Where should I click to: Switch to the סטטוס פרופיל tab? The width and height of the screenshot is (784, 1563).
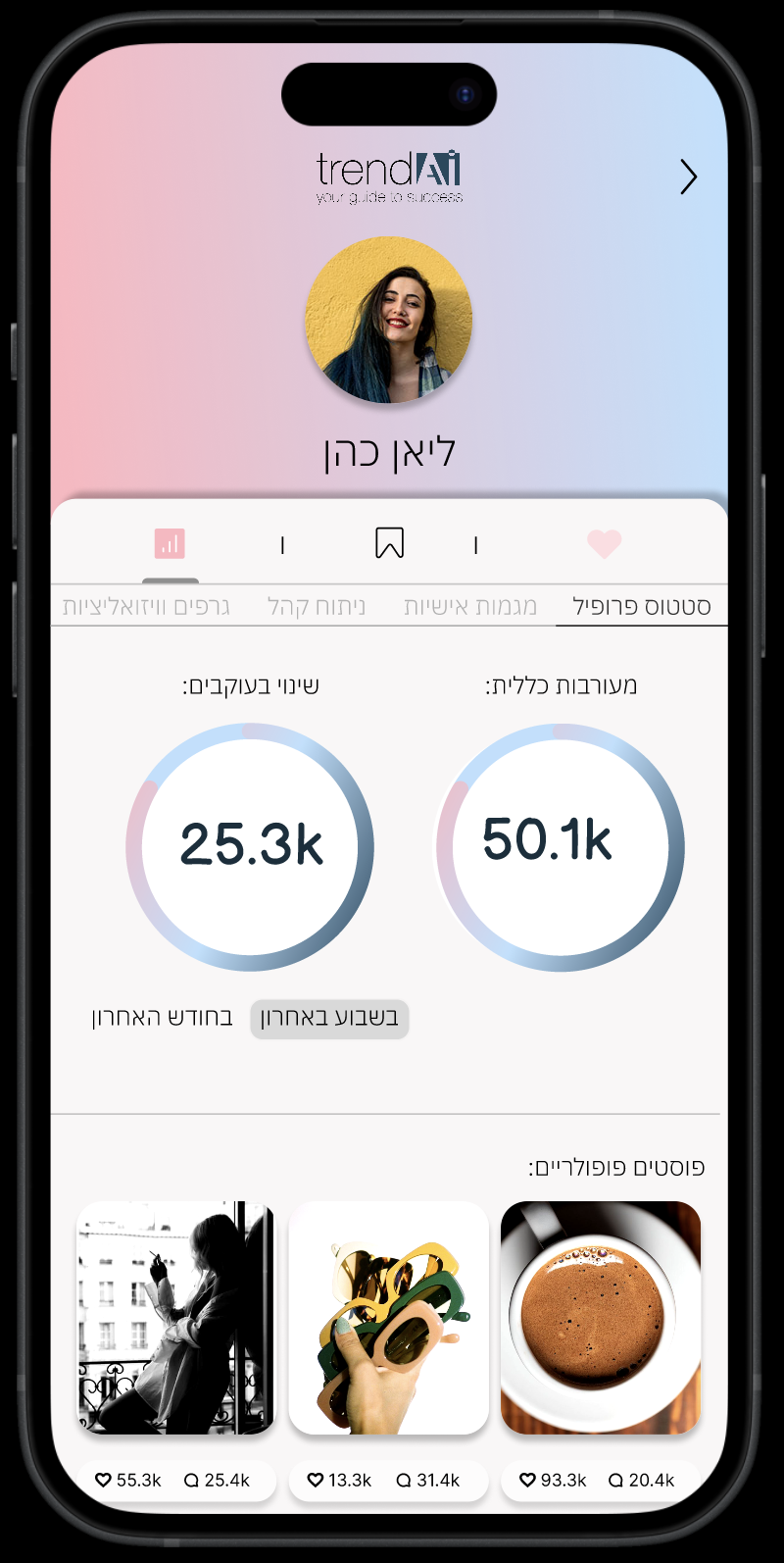pyautogui.click(x=642, y=607)
